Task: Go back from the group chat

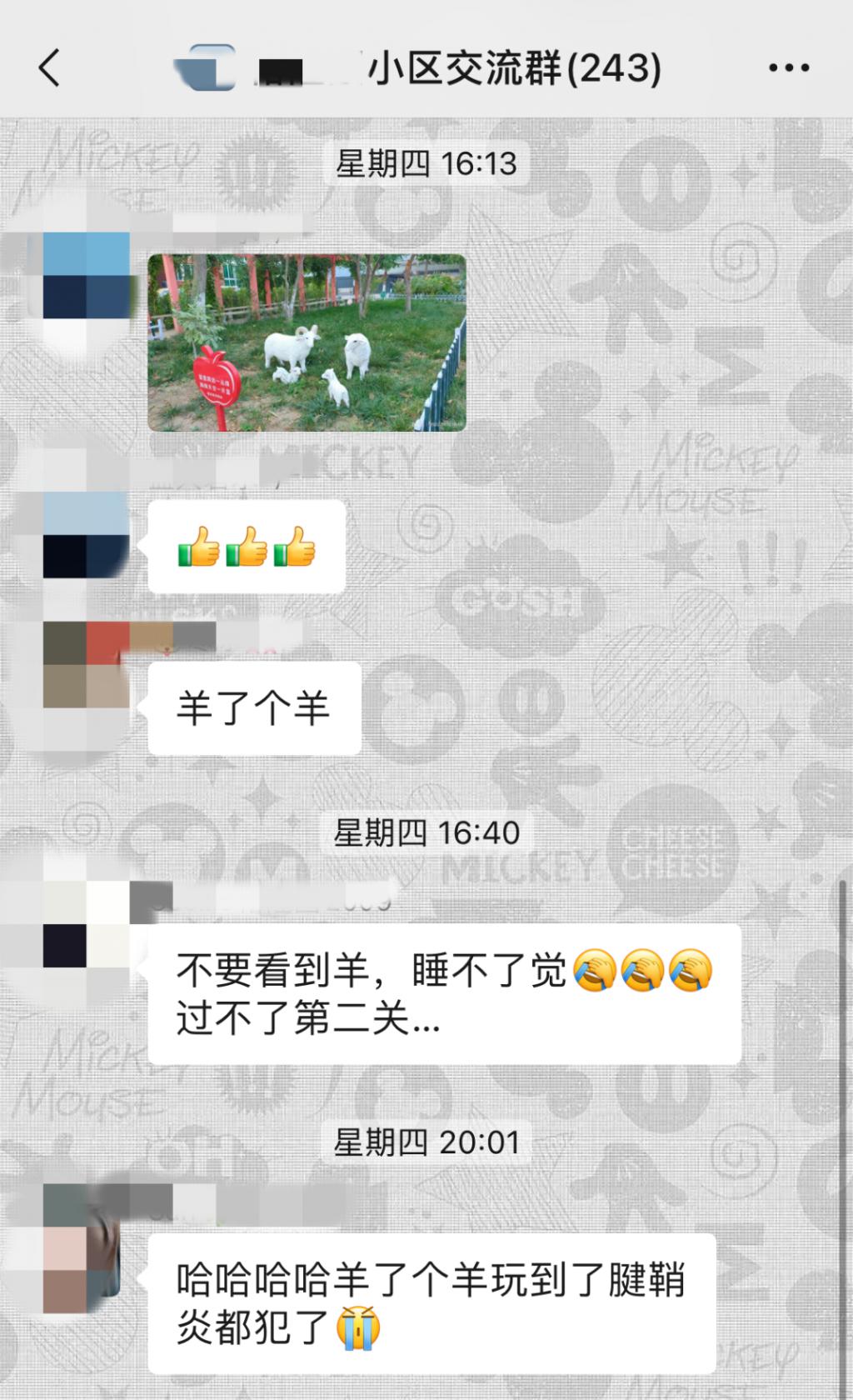Action: [50, 67]
